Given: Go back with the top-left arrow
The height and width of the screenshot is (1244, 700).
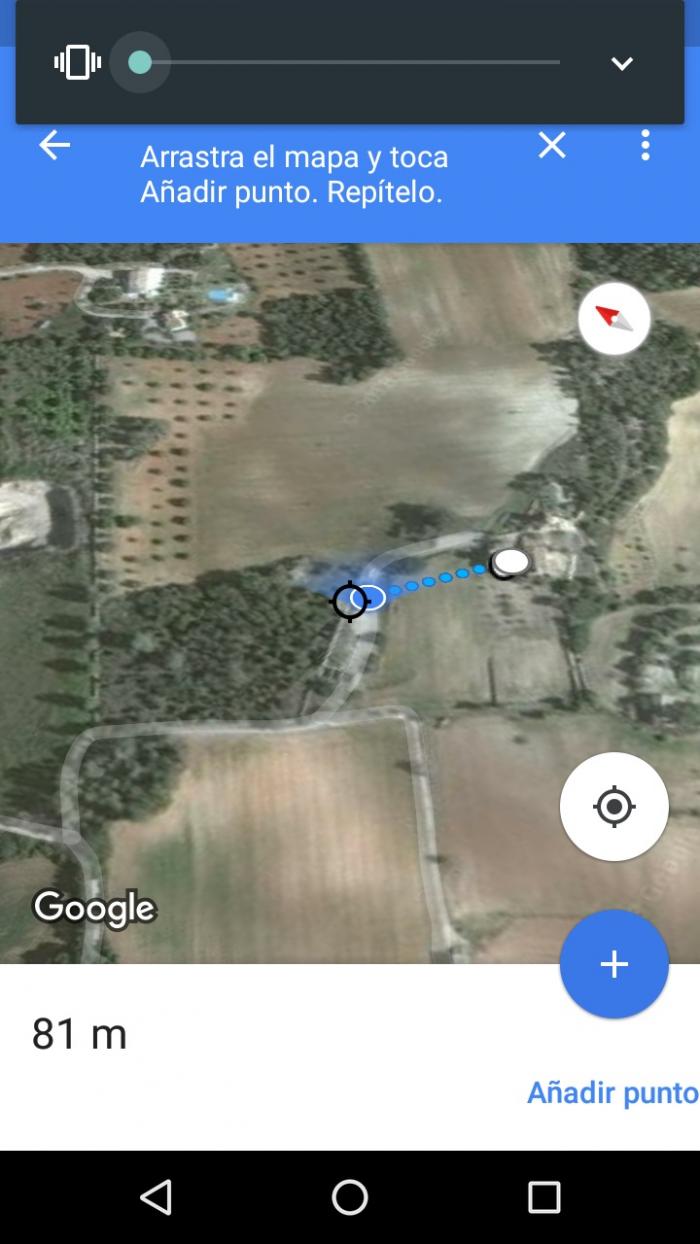Looking at the screenshot, I should (54, 146).
